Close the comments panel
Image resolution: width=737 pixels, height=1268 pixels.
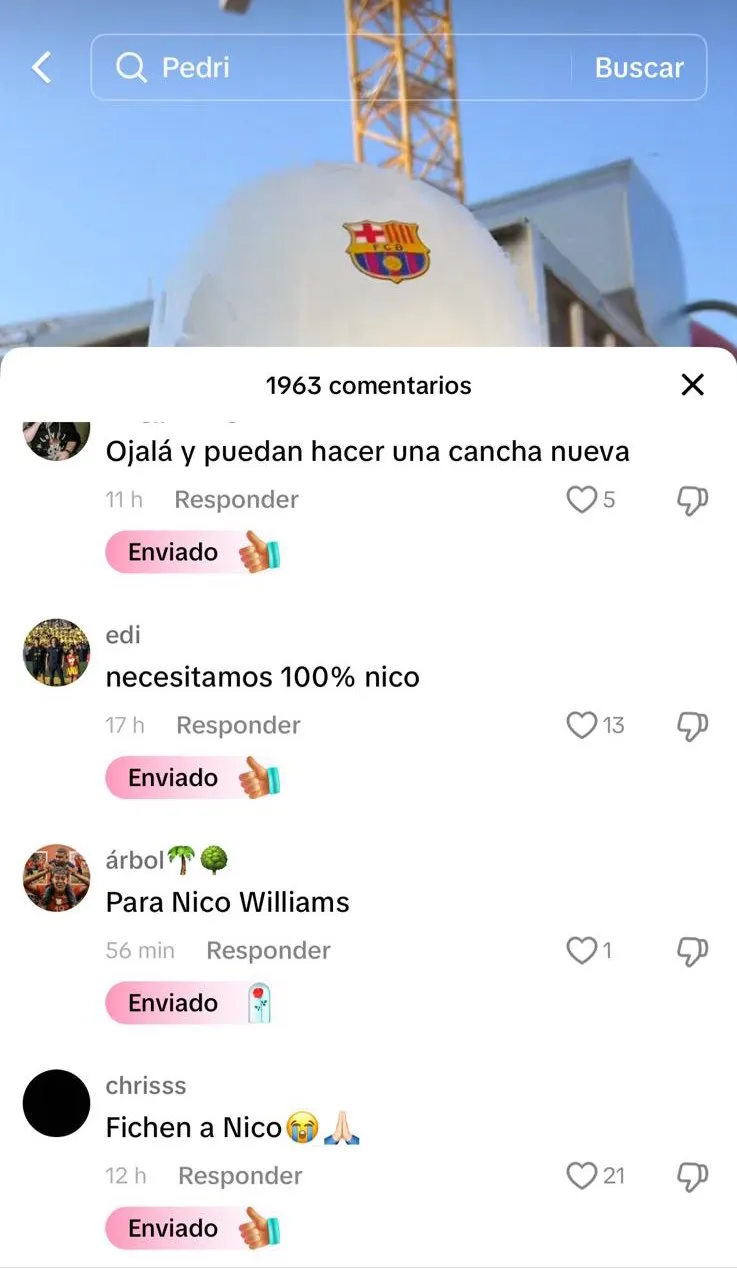click(692, 385)
